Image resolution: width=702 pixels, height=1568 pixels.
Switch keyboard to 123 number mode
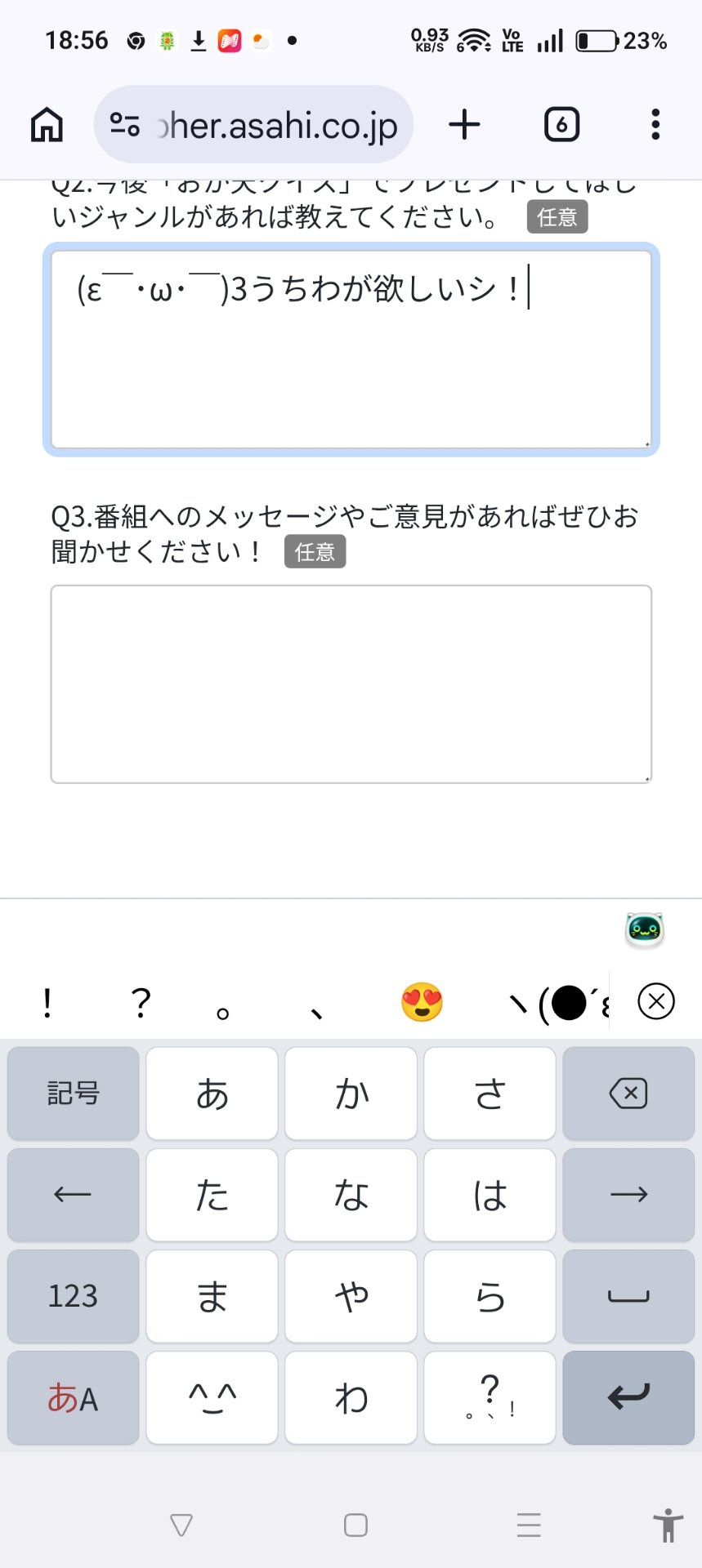(74, 1296)
